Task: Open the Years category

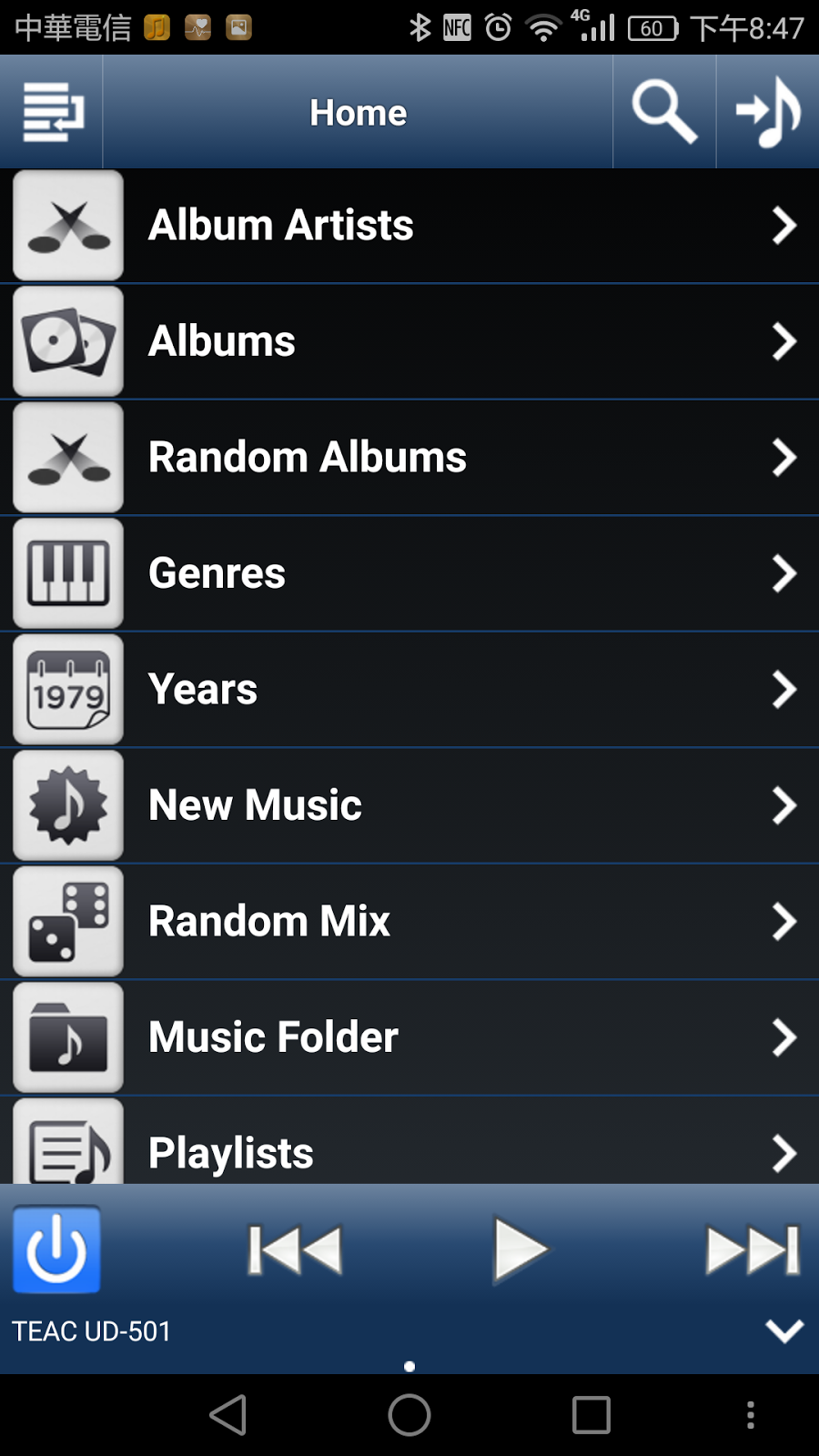Action: pyautogui.click(x=409, y=689)
